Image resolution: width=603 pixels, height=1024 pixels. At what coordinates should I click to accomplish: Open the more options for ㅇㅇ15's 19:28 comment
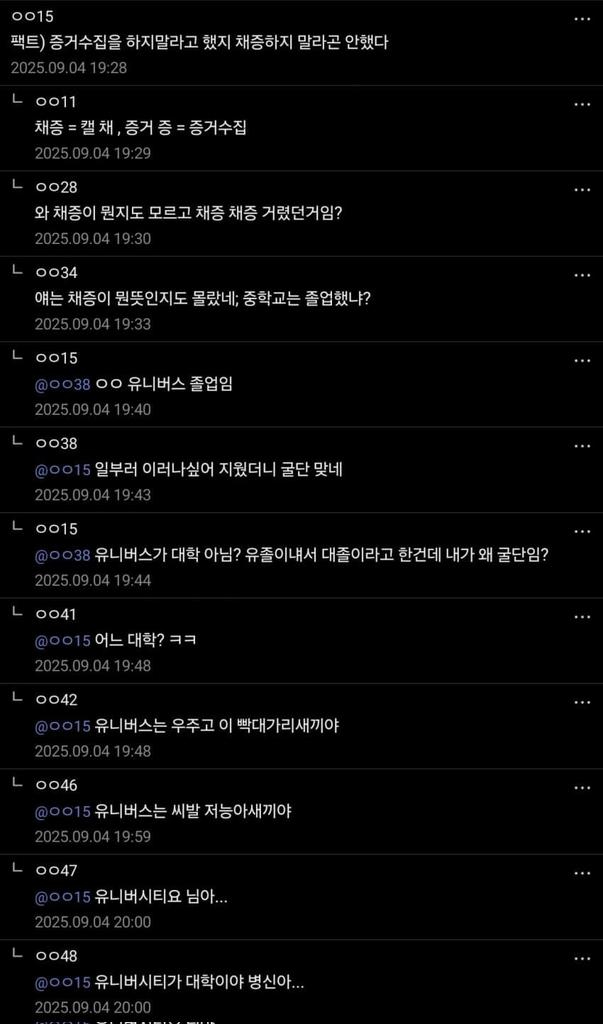click(582, 19)
